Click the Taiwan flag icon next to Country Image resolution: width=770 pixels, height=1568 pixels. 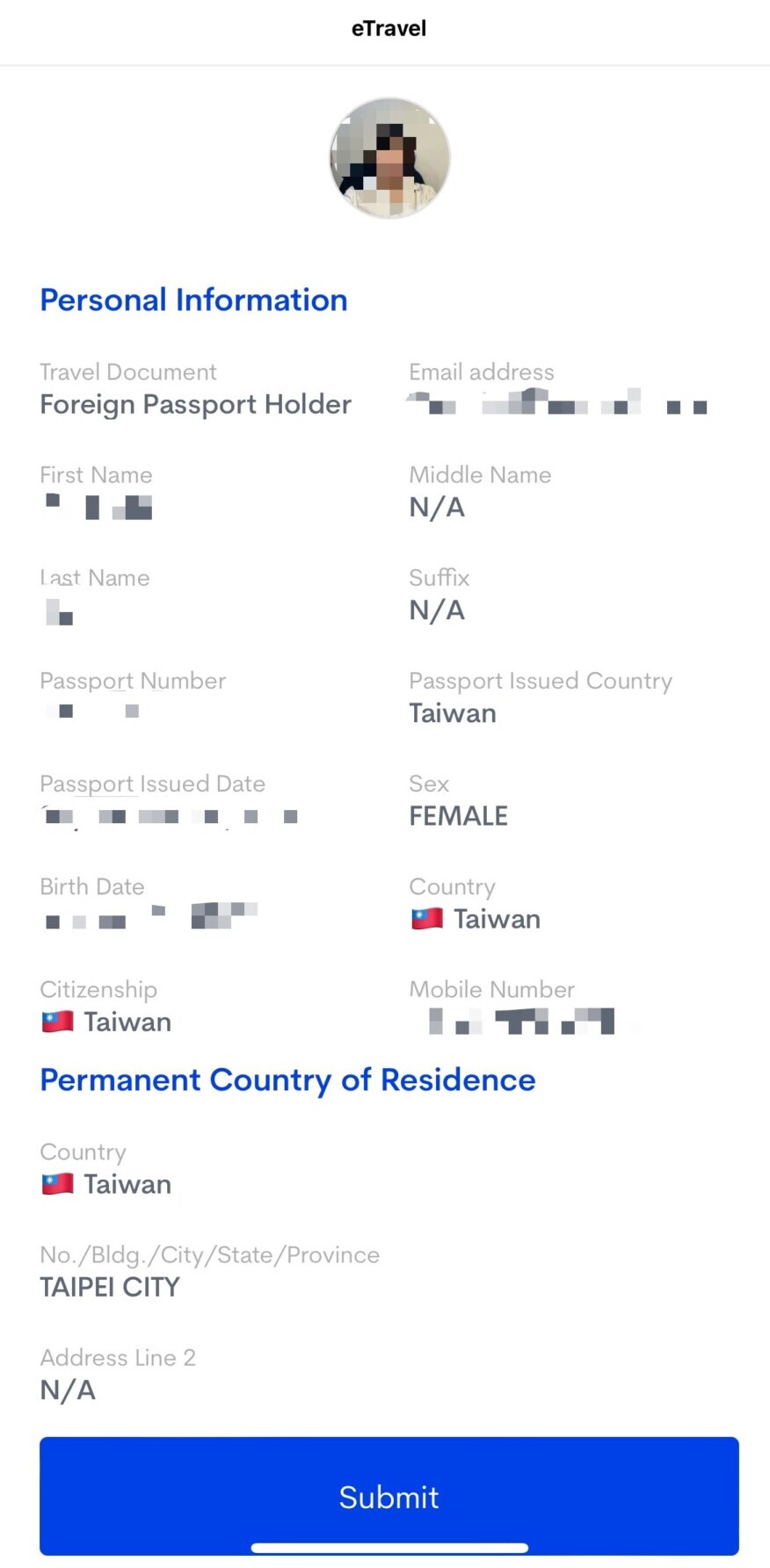pos(428,919)
